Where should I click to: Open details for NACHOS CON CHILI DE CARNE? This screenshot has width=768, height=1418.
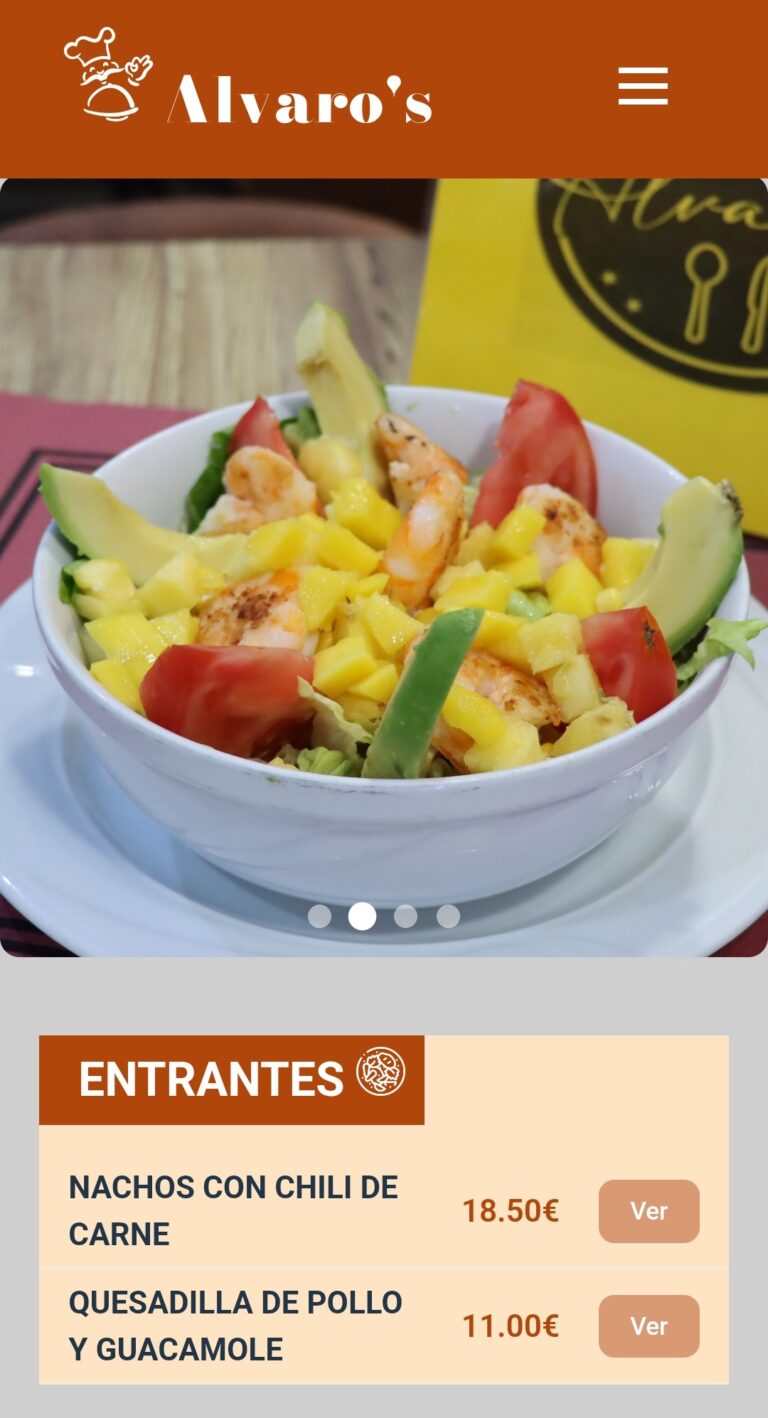649,1211
